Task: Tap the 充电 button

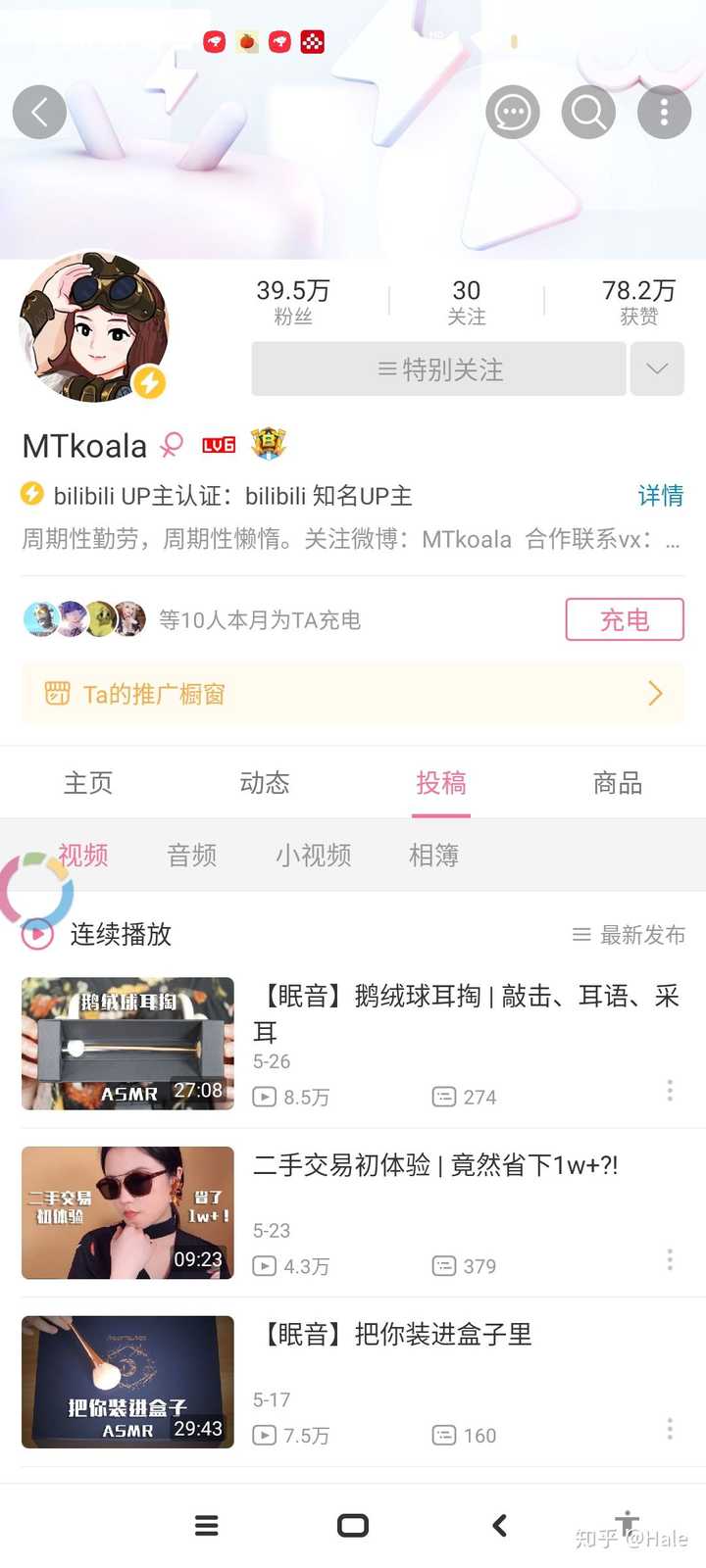Action: pyautogui.click(x=625, y=619)
